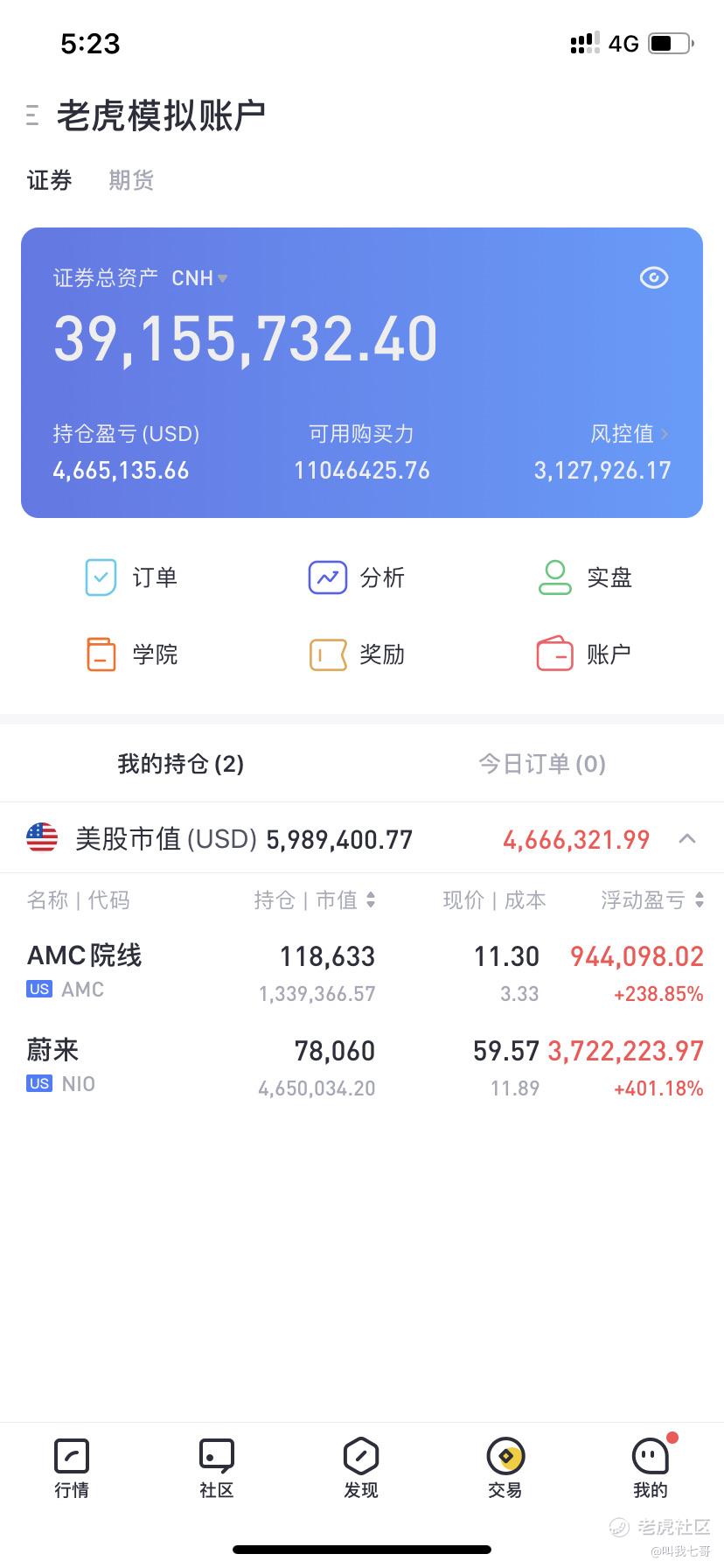Open 风控值 details
This screenshot has height=1568, width=724.
click(x=629, y=434)
